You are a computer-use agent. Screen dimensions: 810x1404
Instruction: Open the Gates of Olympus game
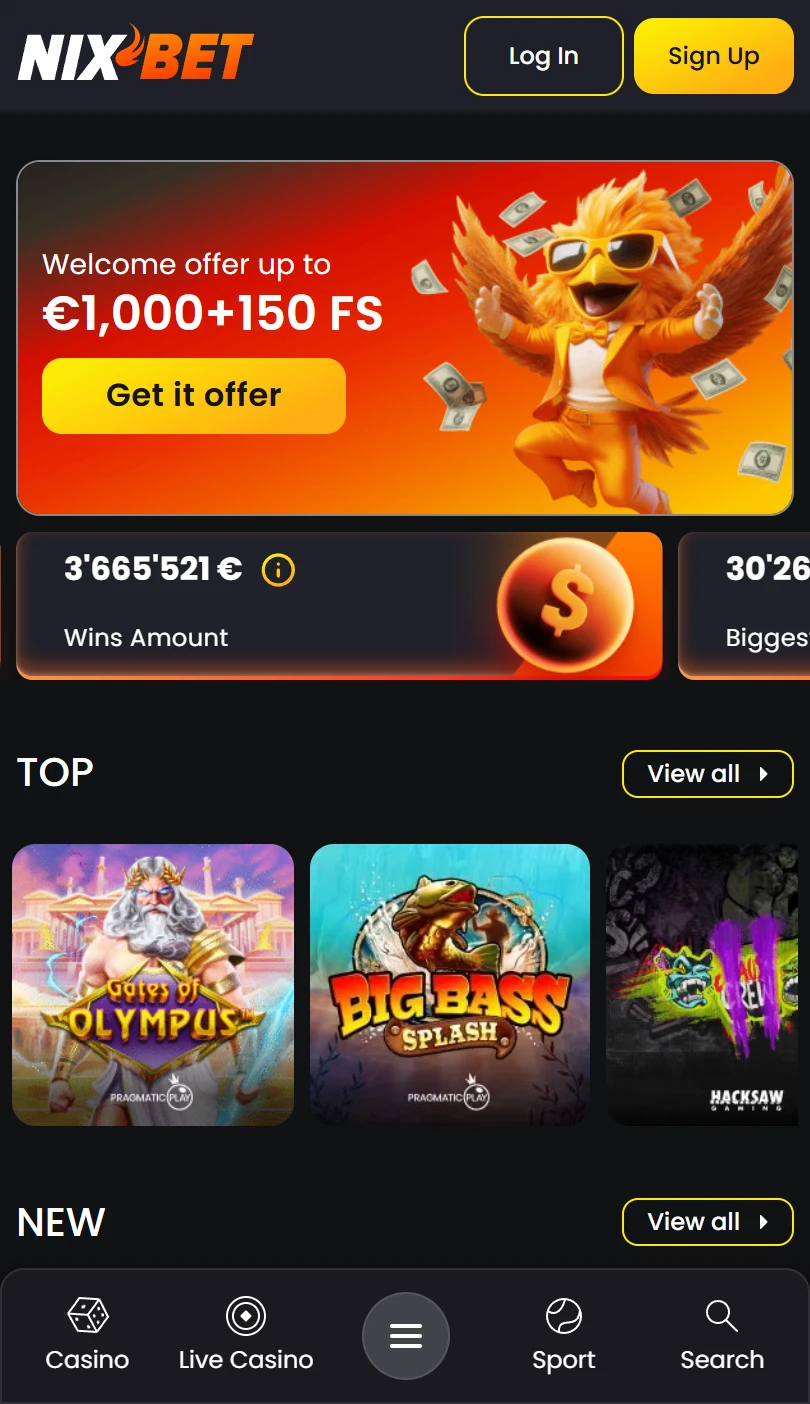tap(153, 985)
